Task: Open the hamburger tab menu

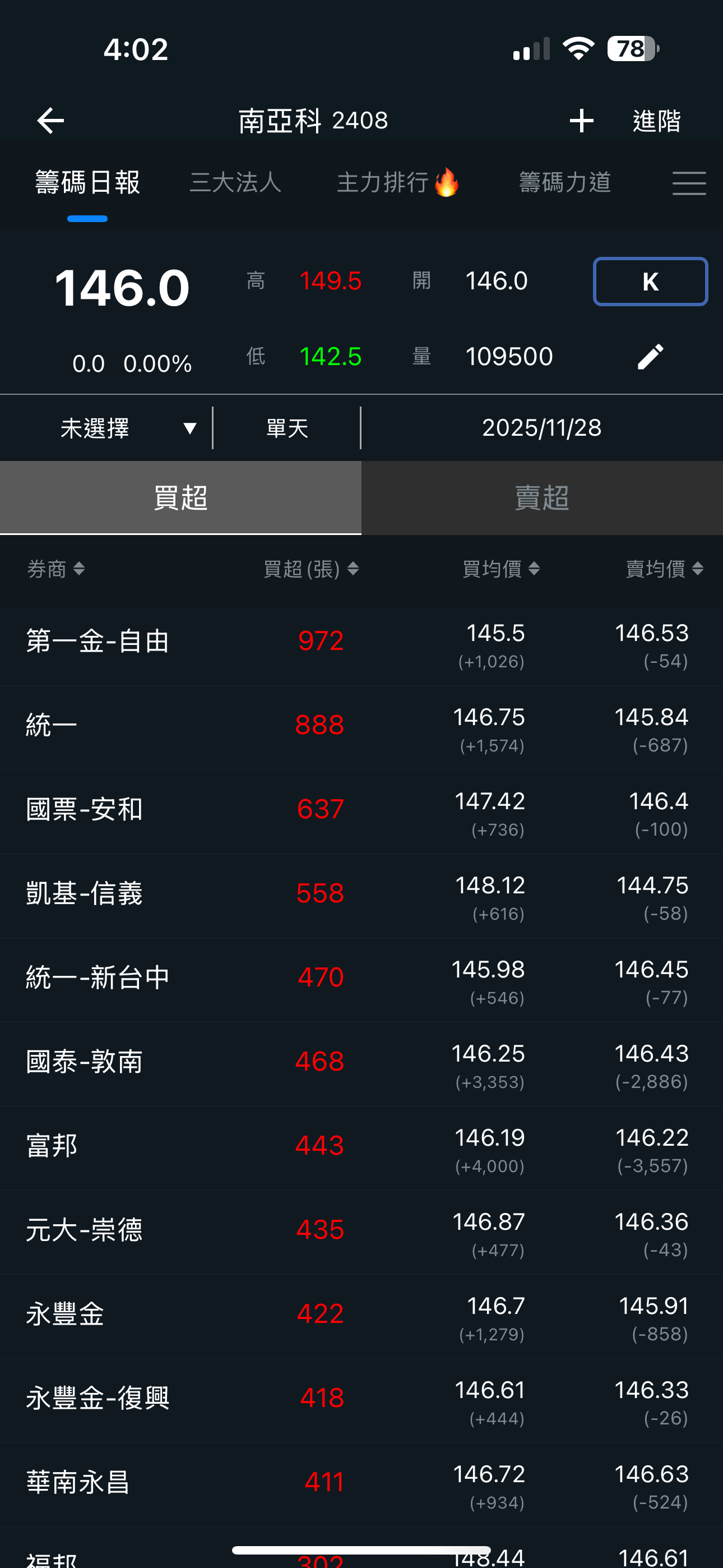Action: tap(689, 183)
